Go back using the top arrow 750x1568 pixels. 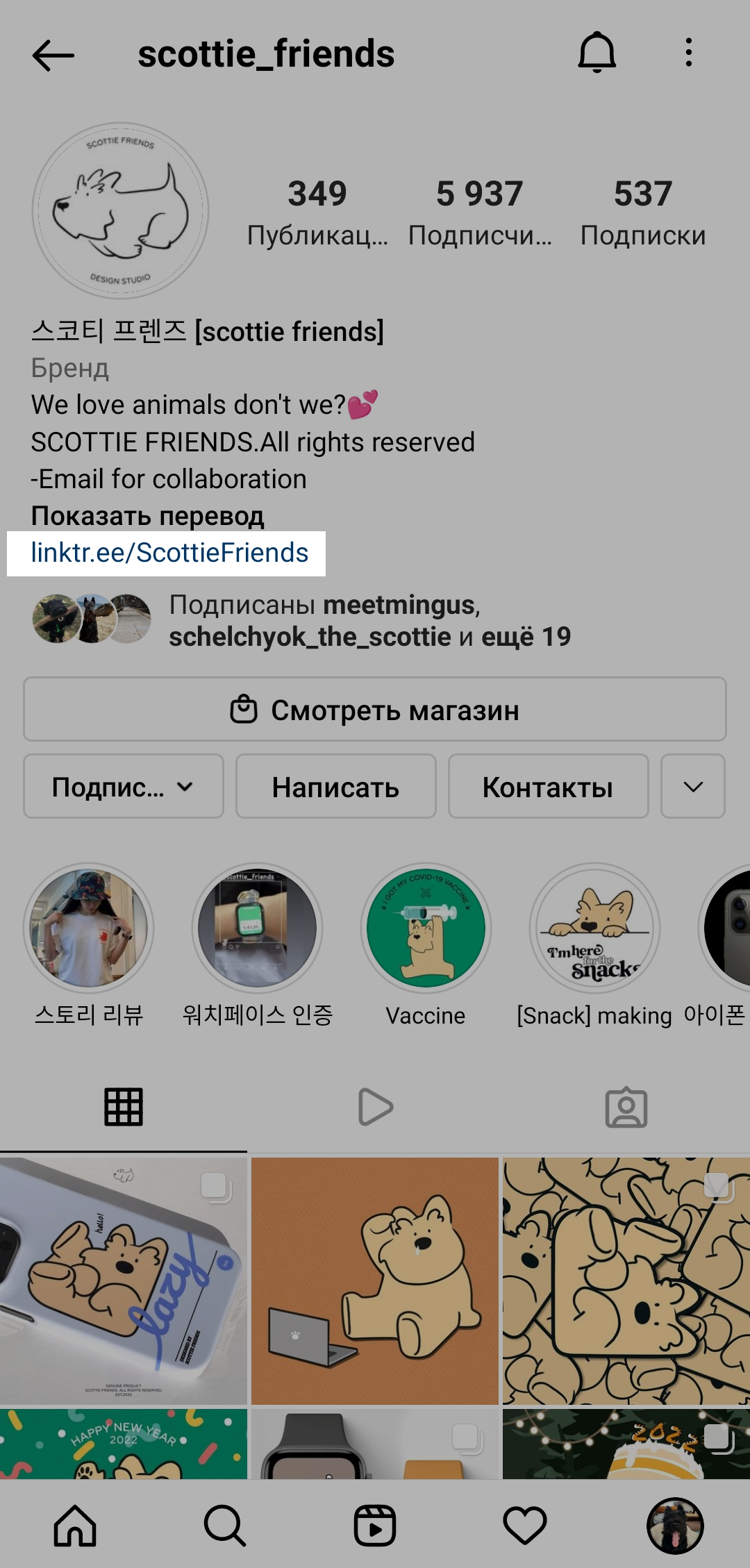pyautogui.click(x=53, y=55)
